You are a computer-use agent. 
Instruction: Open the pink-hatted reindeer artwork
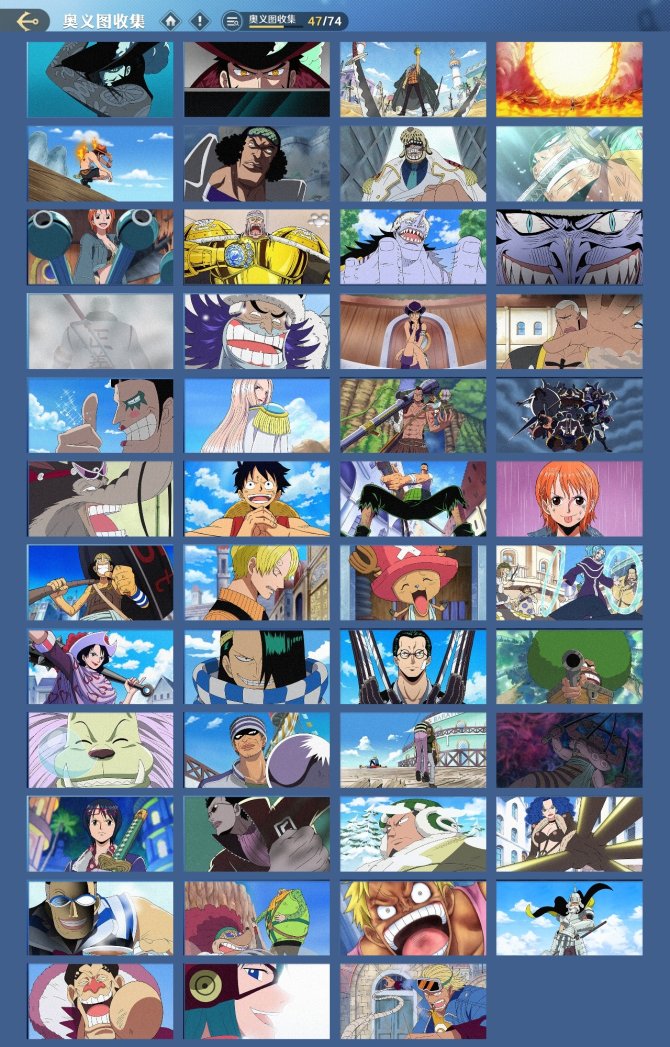pos(413,583)
